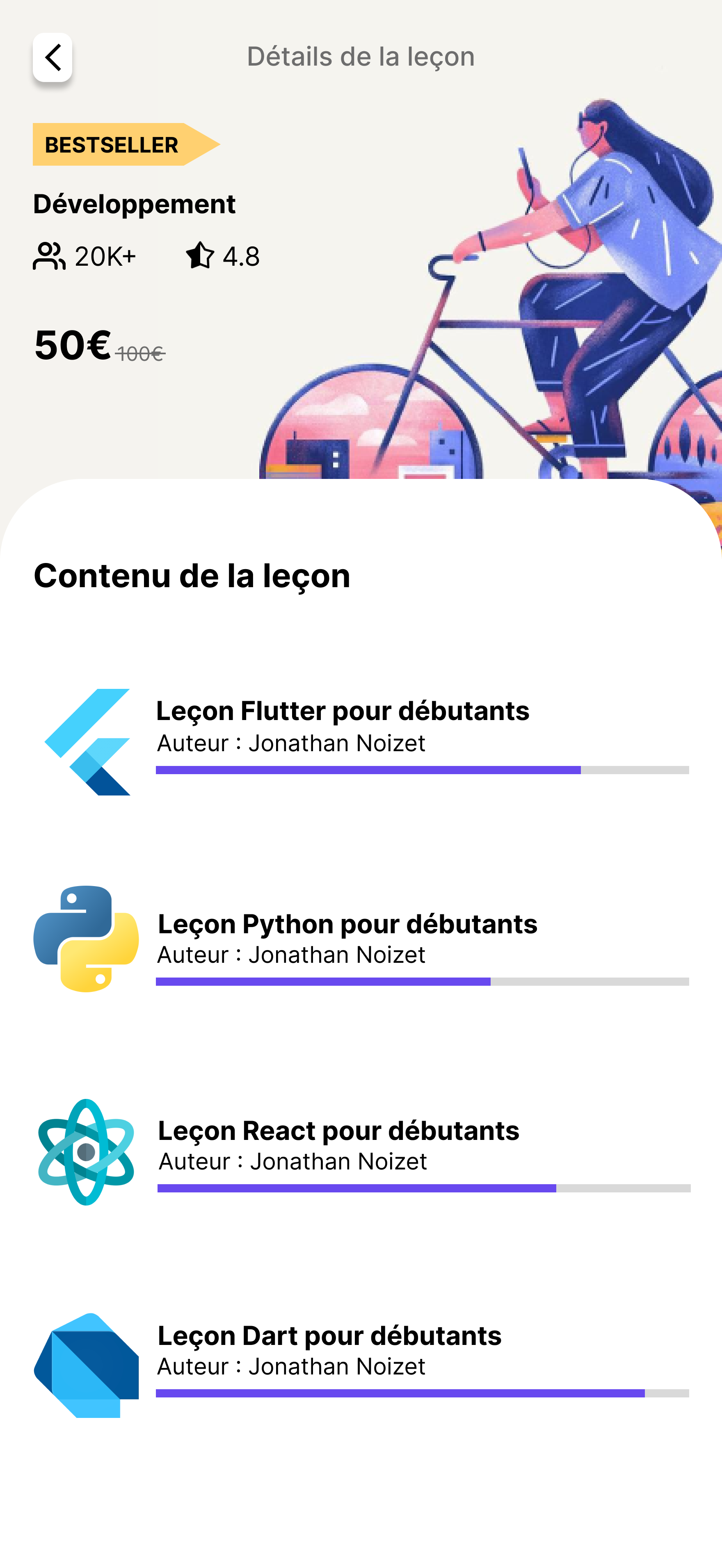Go back from lesson details
This screenshot has width=722, height=1568.
53,57
